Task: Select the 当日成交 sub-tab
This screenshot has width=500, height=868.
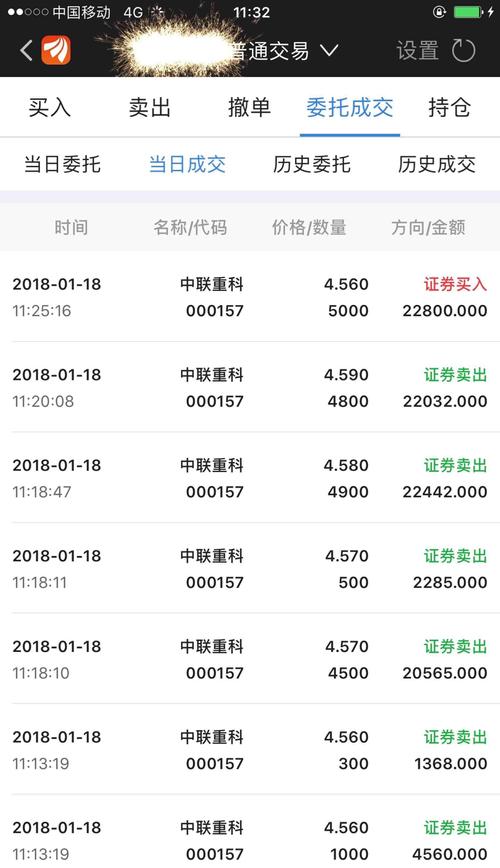Action: coord(187,164)
